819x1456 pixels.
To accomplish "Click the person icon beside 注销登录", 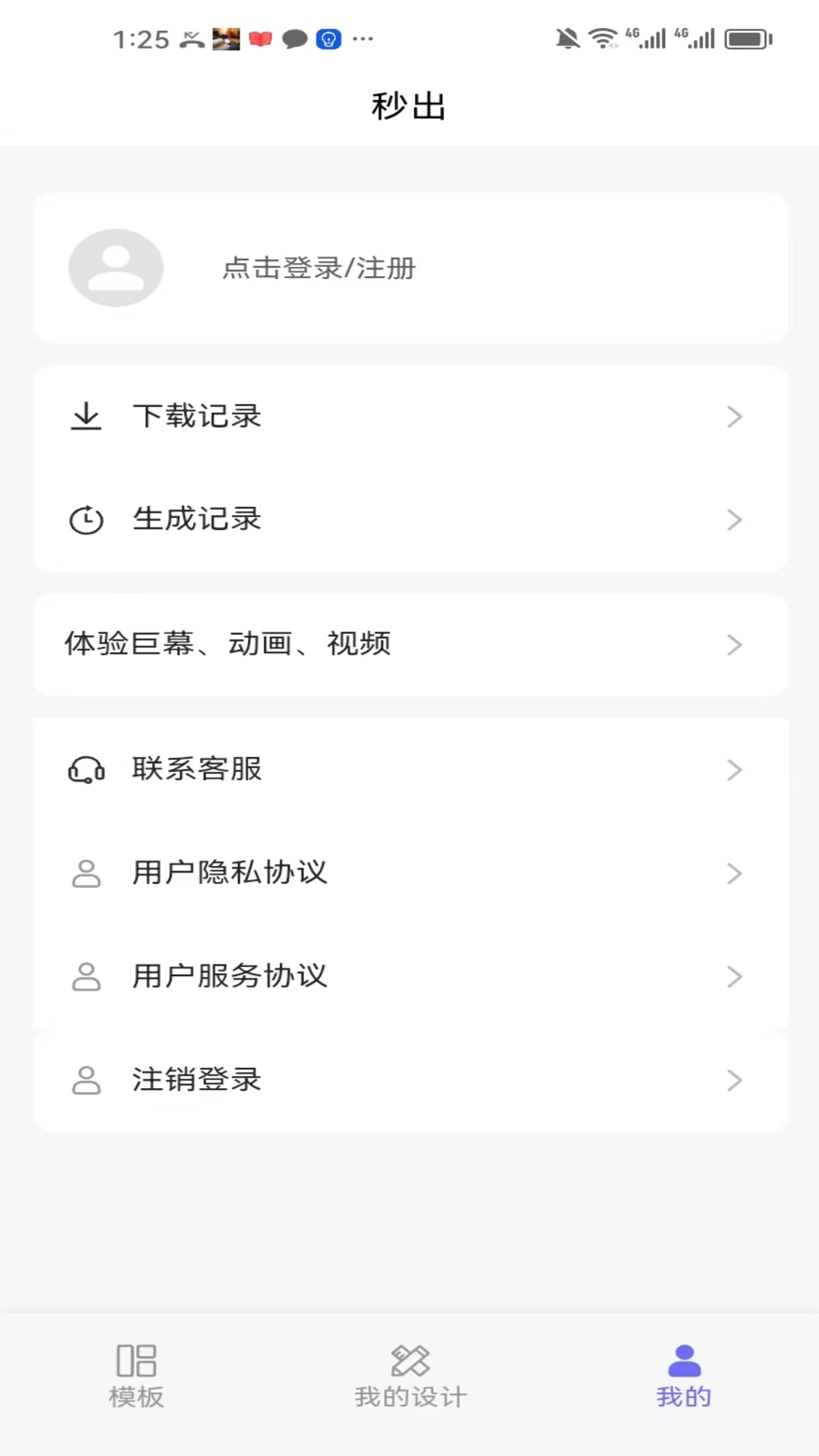I will pyautogui.click(x=86, y=1080).
